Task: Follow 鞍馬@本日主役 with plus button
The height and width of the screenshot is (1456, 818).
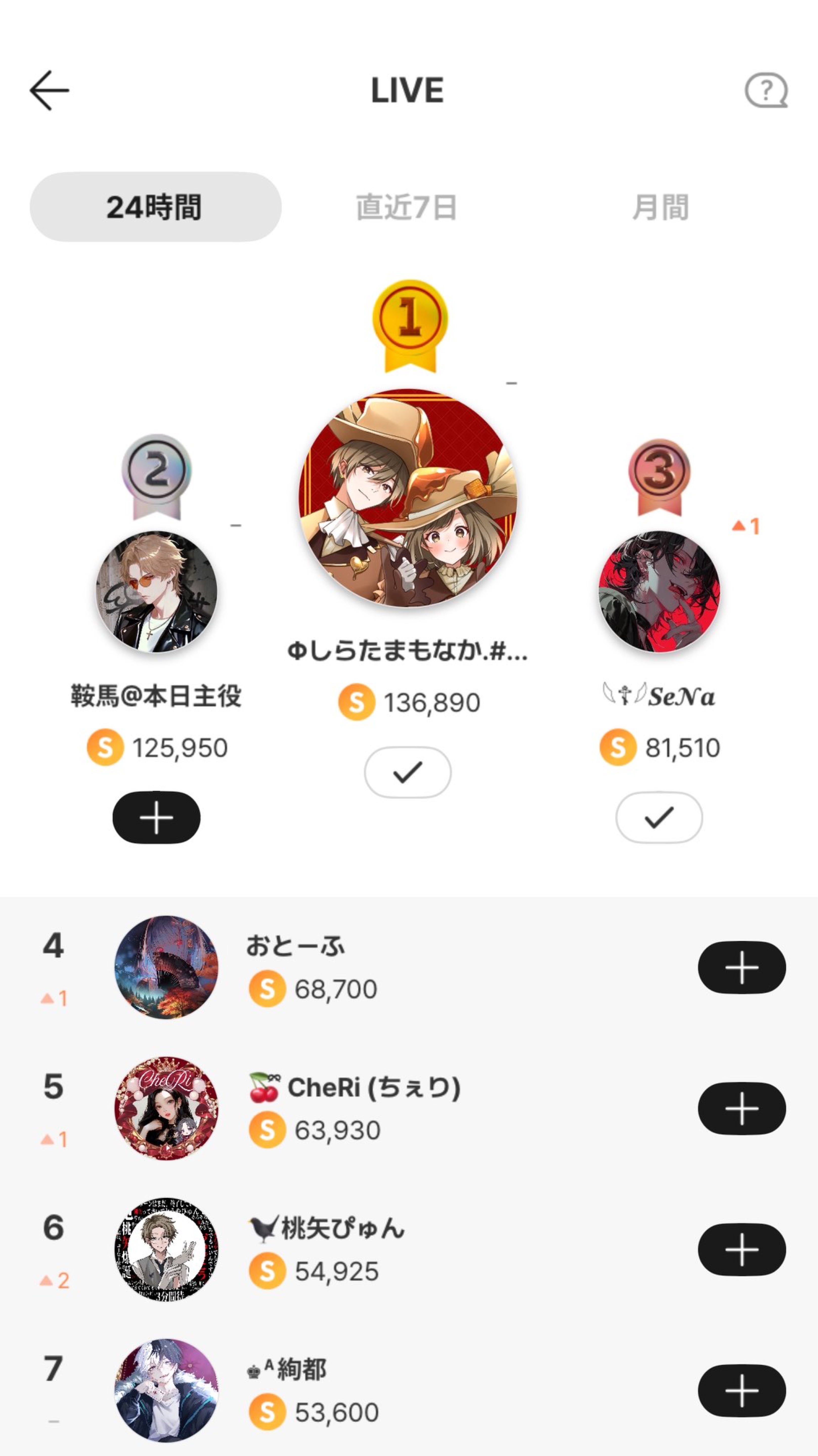Action: click(x=157, y=817)
